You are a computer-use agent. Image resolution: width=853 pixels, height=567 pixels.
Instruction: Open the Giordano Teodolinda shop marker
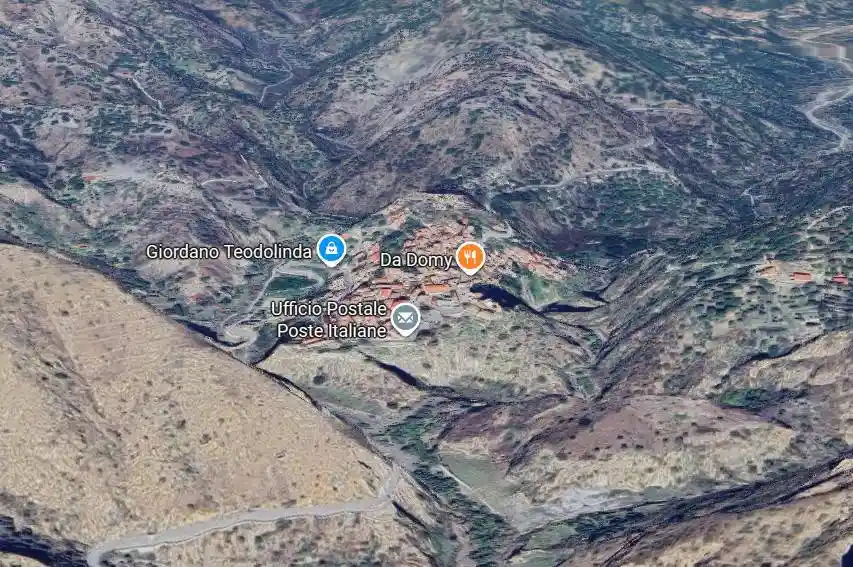click(331, 248)
